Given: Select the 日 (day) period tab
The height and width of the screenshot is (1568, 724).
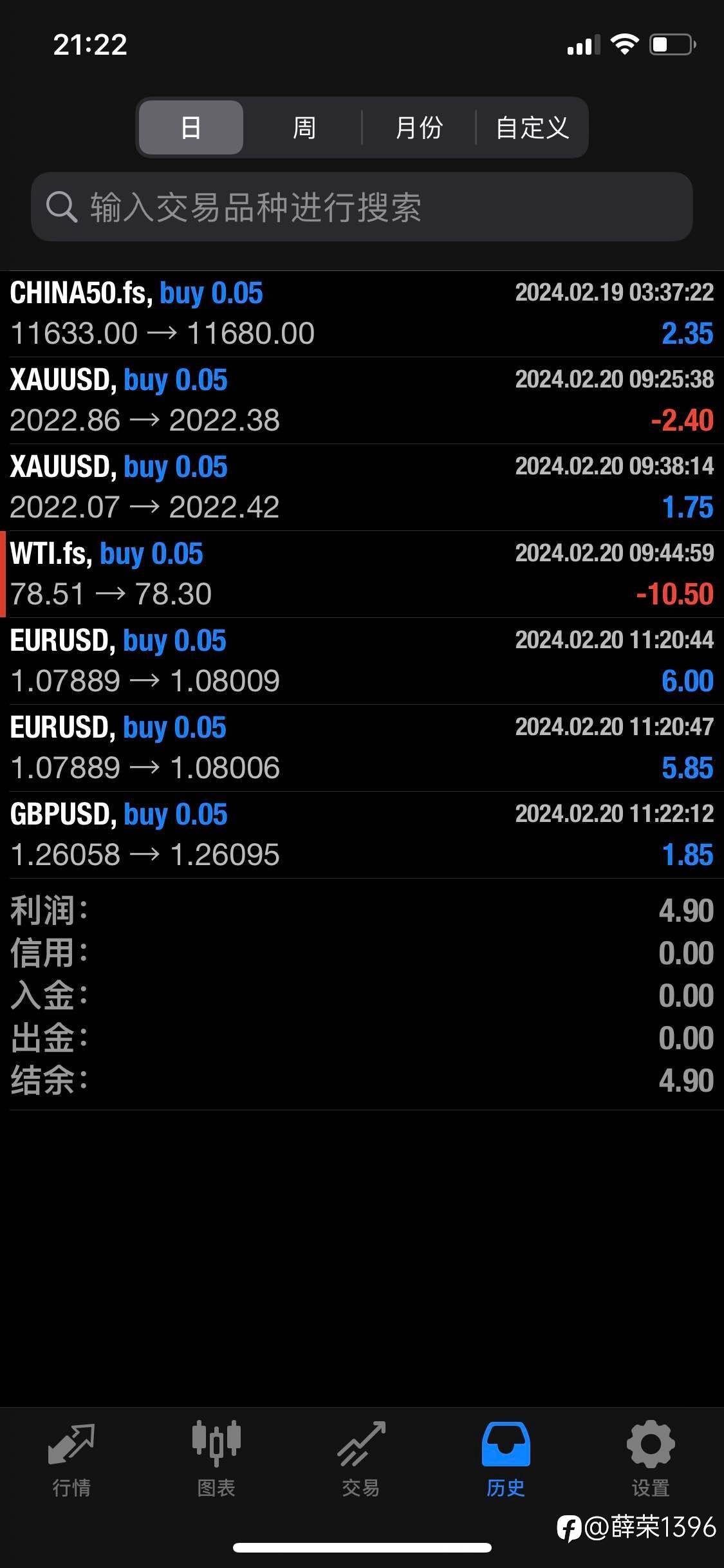Looking at the screenshot, I should [x=191, y=127].
